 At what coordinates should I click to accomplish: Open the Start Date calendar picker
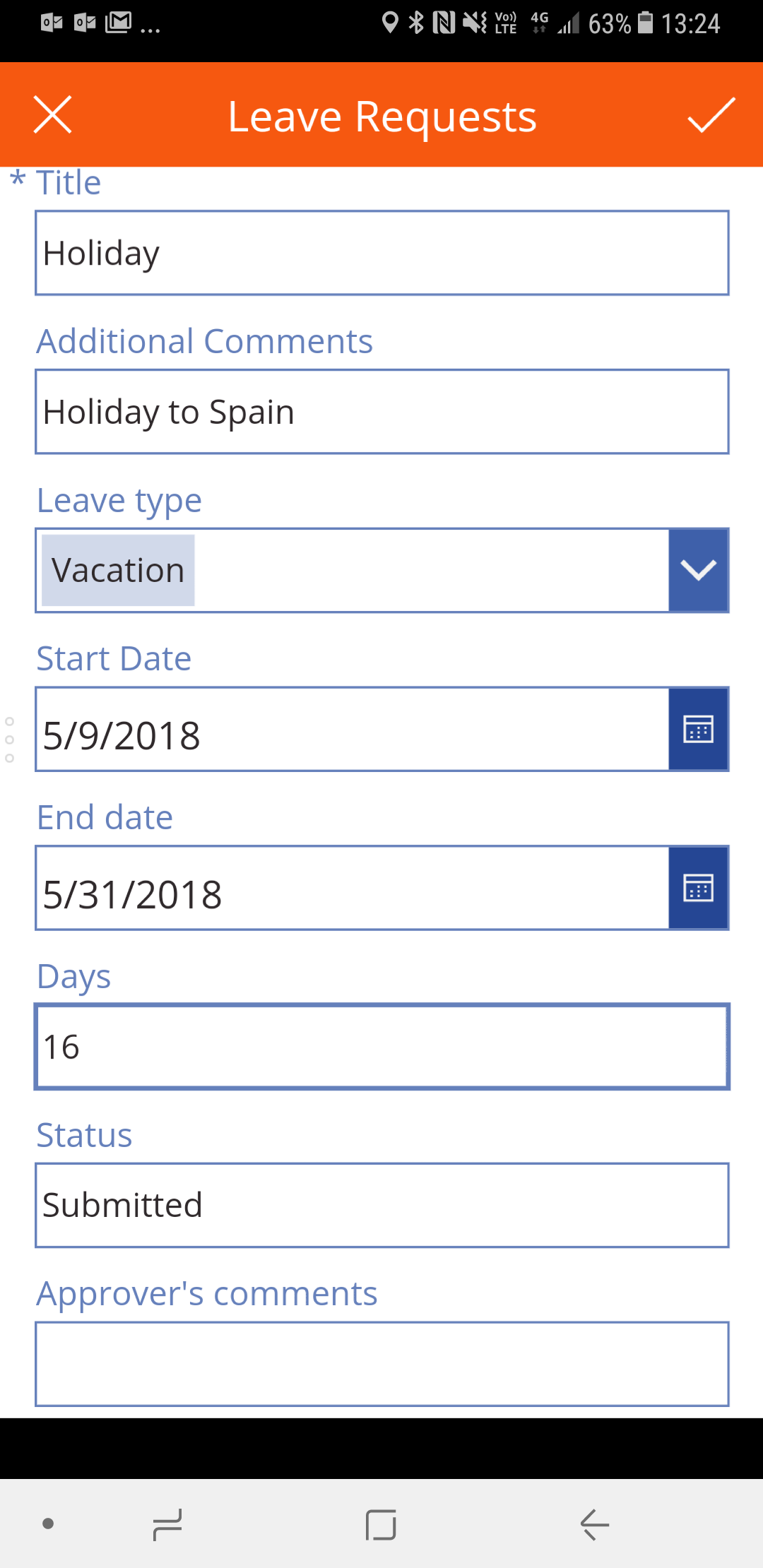coord(698,729)
